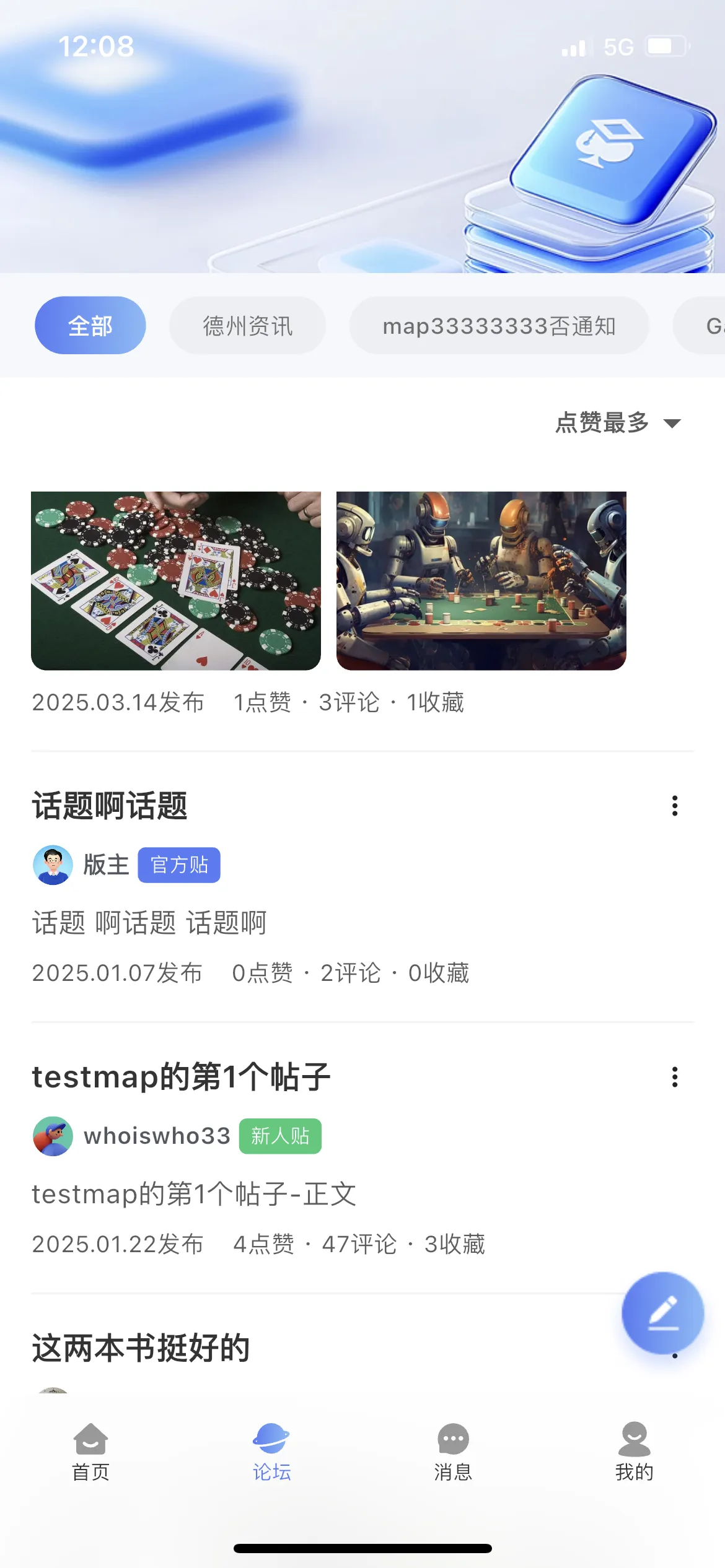This screenshot has width=725, height=1568.
Task: Tap the partially visible G filter chip
Action: (710, 324)
